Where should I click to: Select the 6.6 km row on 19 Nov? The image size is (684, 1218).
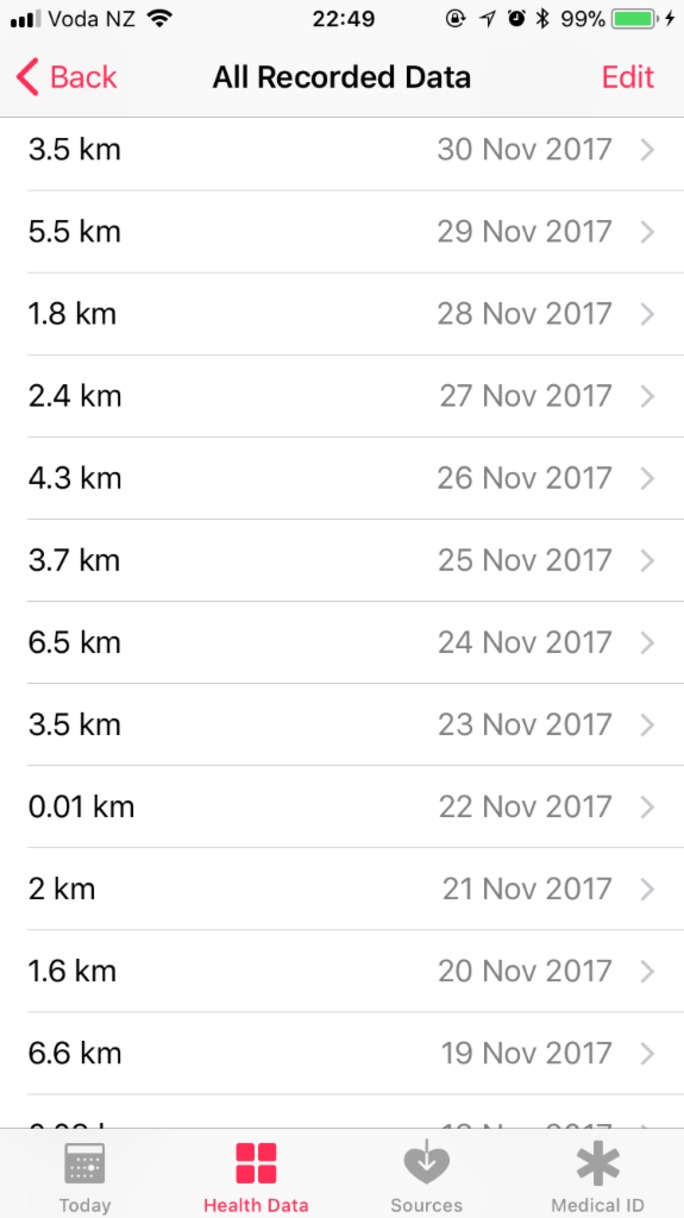tap(342, 1053)
